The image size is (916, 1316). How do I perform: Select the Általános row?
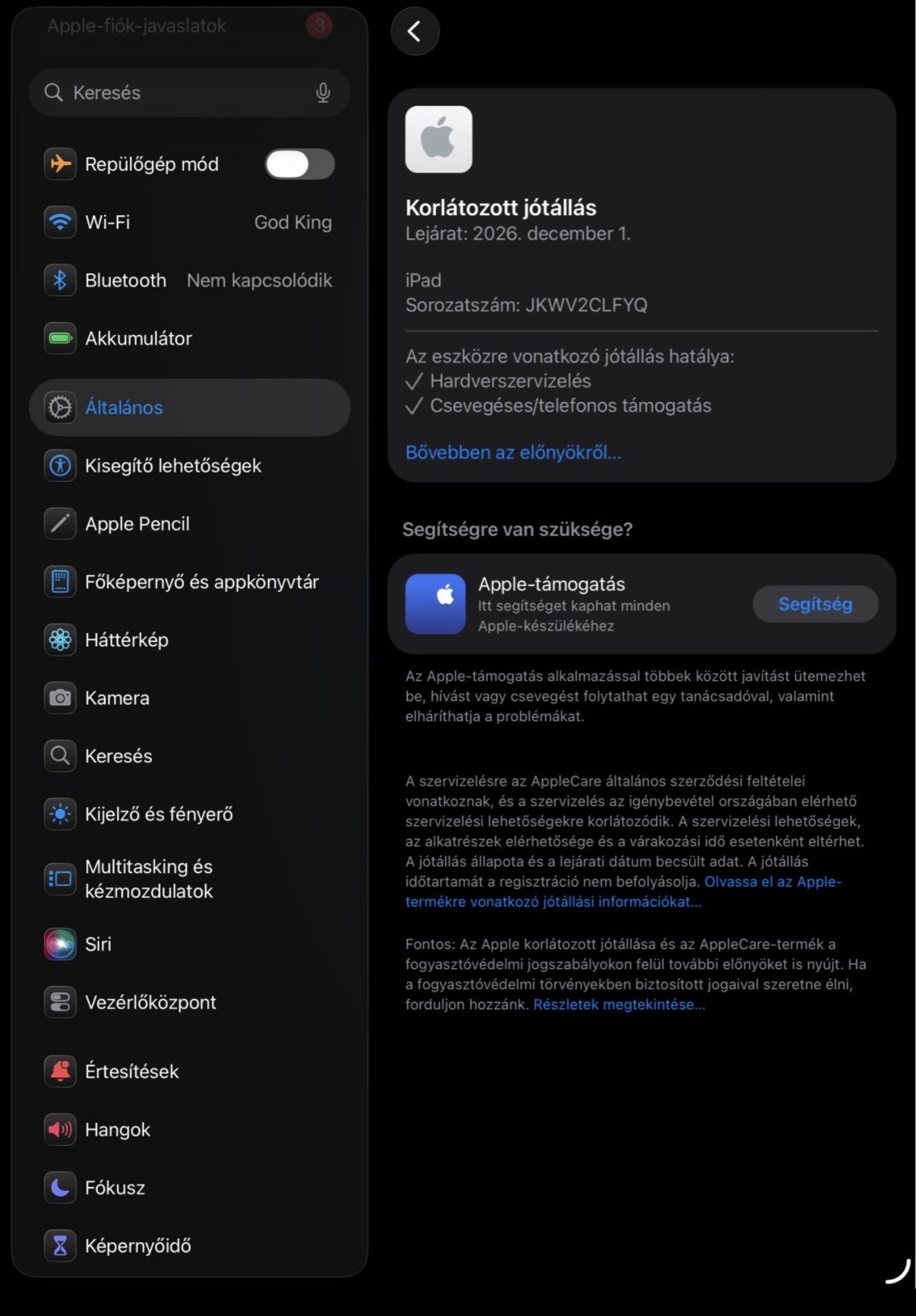point(190,407)
